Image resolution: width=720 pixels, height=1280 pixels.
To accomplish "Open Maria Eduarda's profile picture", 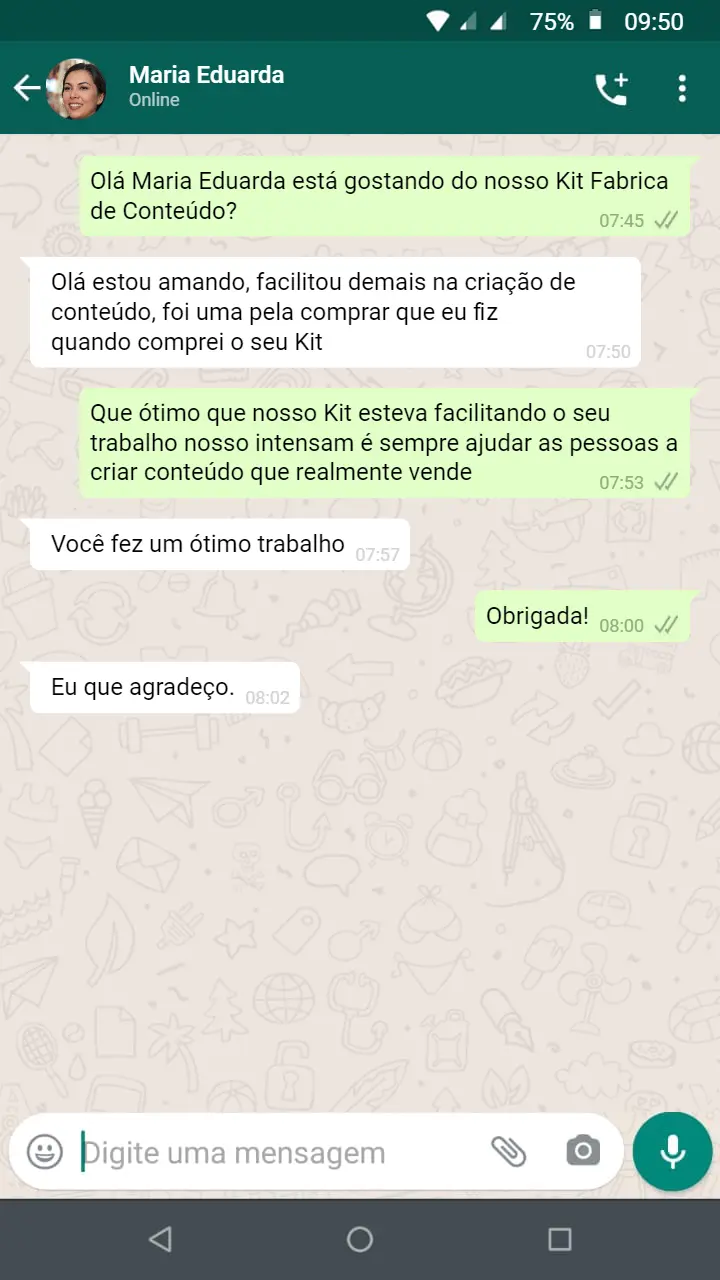I will tap(77, 88).
